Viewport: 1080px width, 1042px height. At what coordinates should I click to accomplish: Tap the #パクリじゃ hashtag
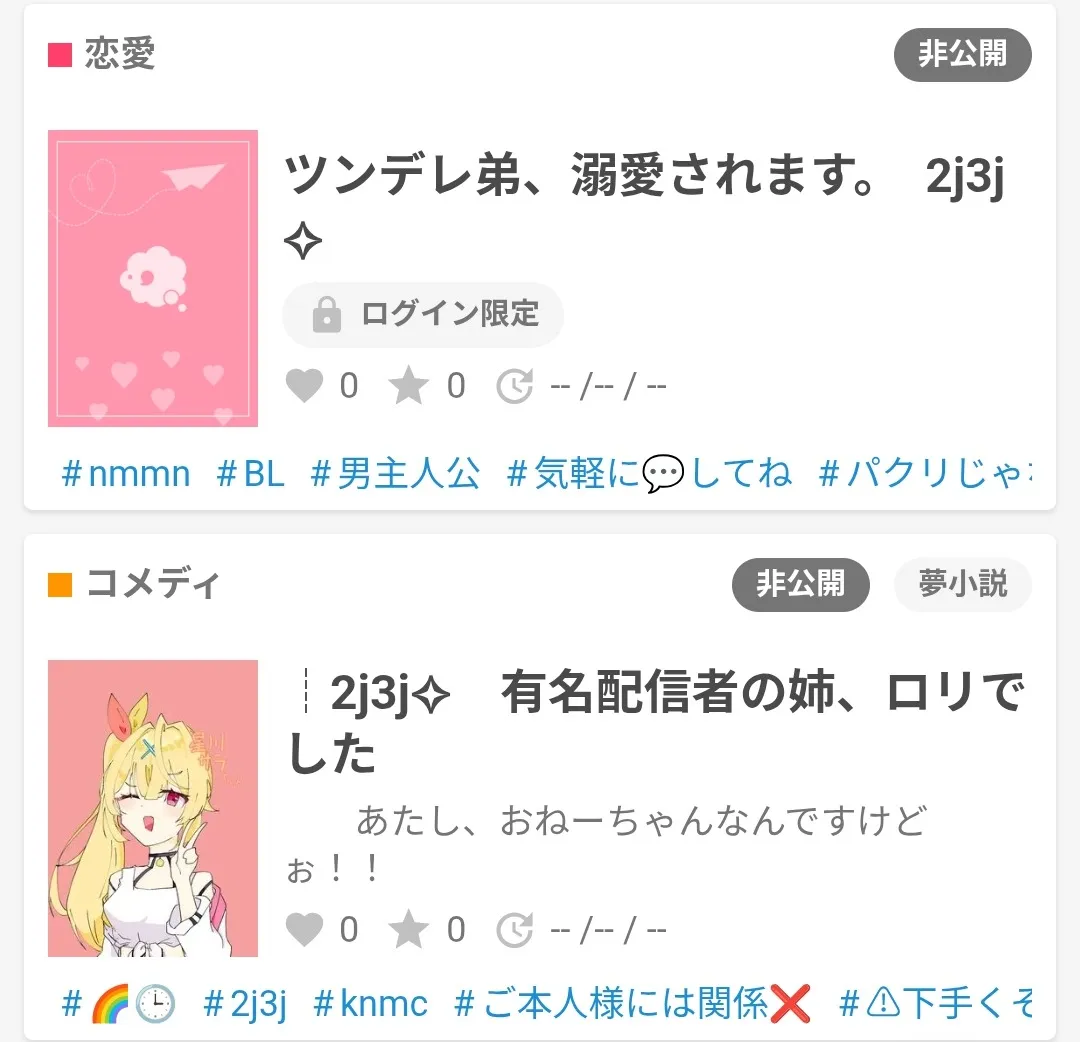[x=925, y=473]
